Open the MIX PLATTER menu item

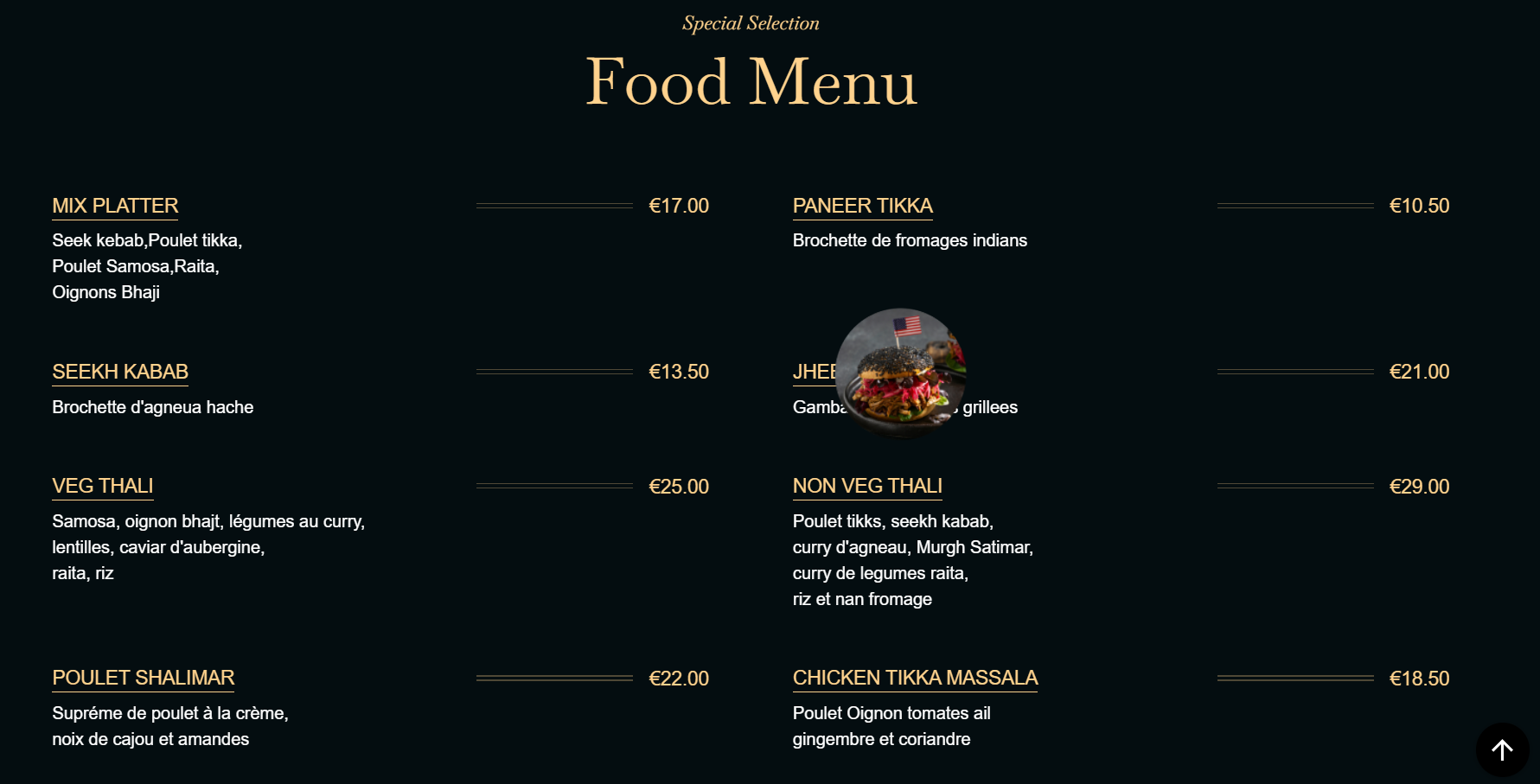115,206
